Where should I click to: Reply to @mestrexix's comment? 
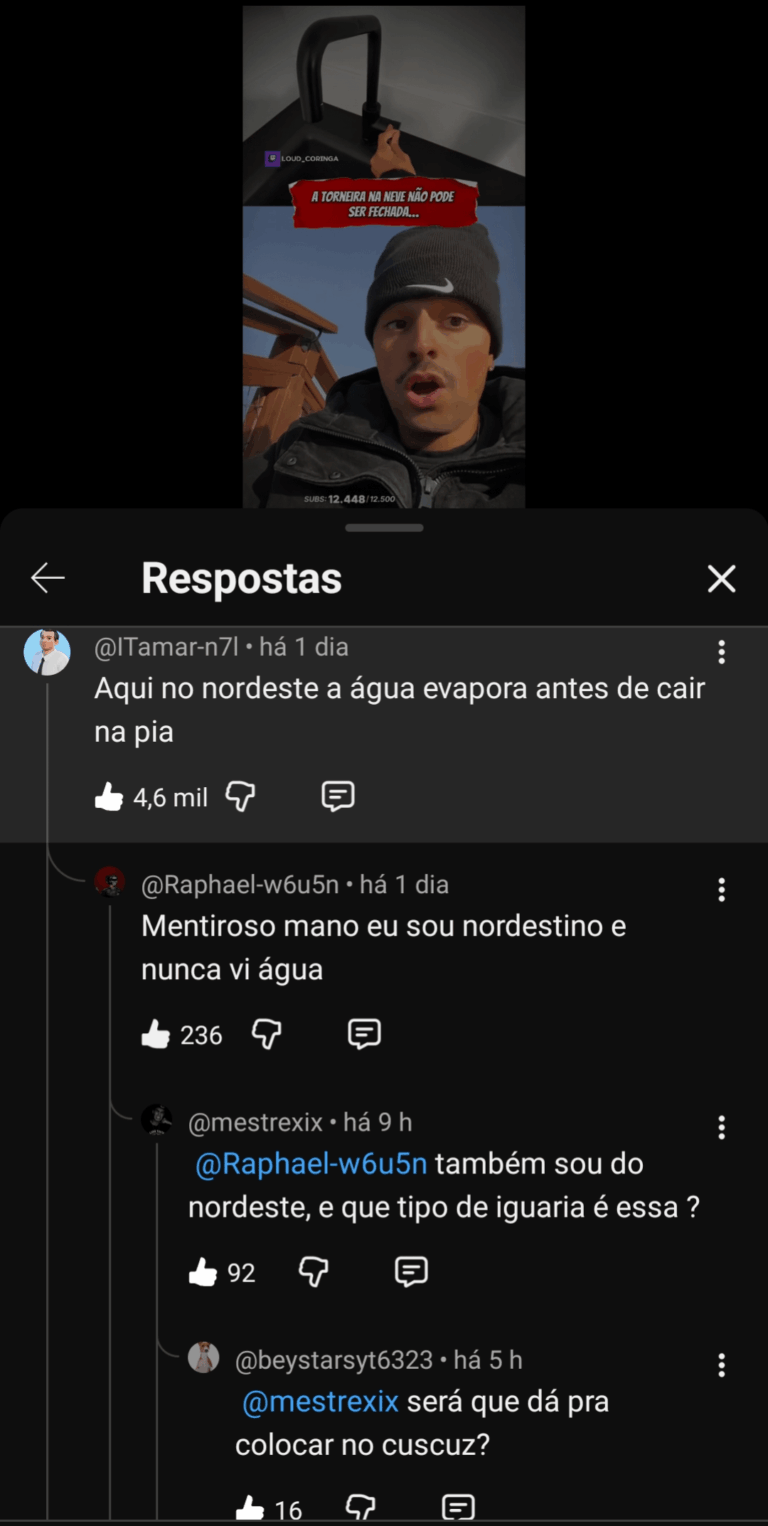411,1272
